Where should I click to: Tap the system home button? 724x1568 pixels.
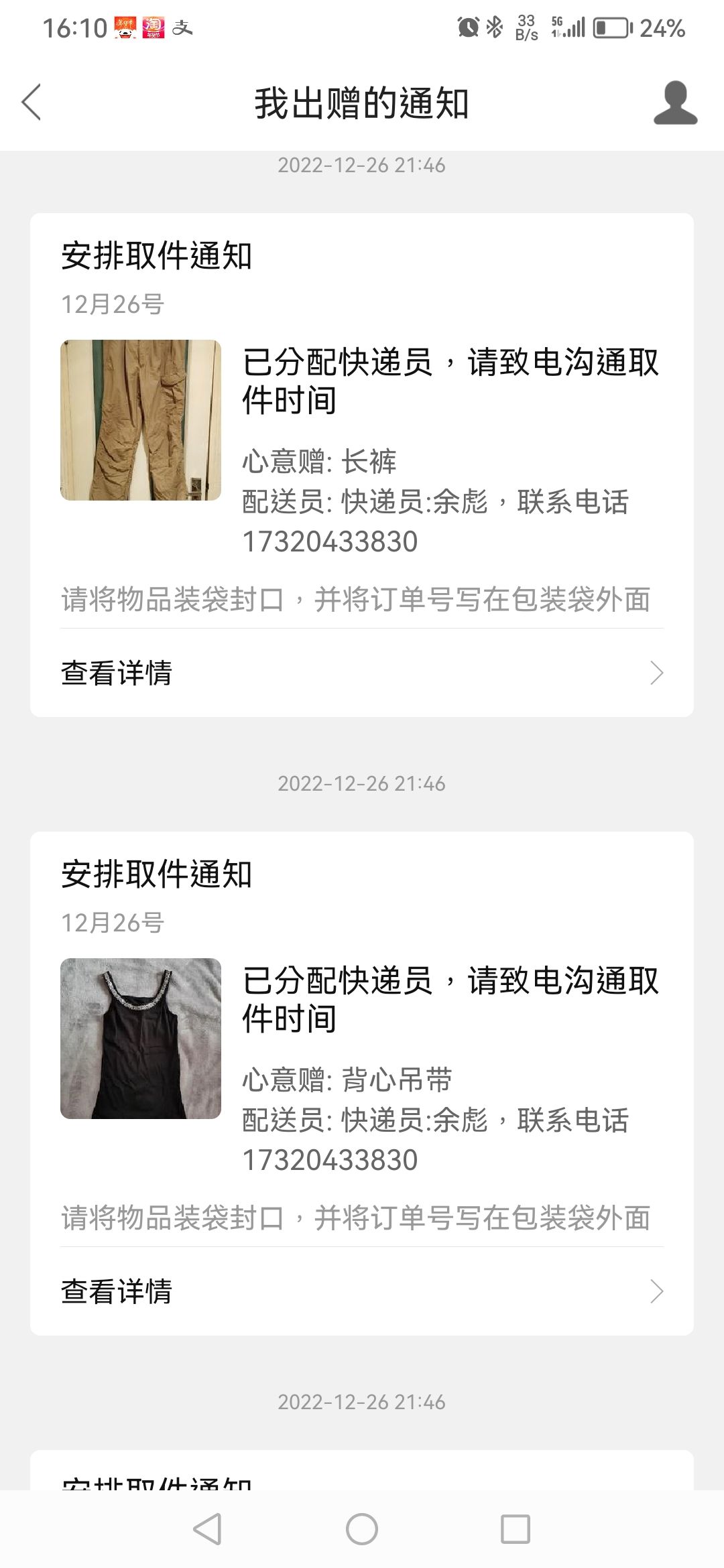(362, 1530)
